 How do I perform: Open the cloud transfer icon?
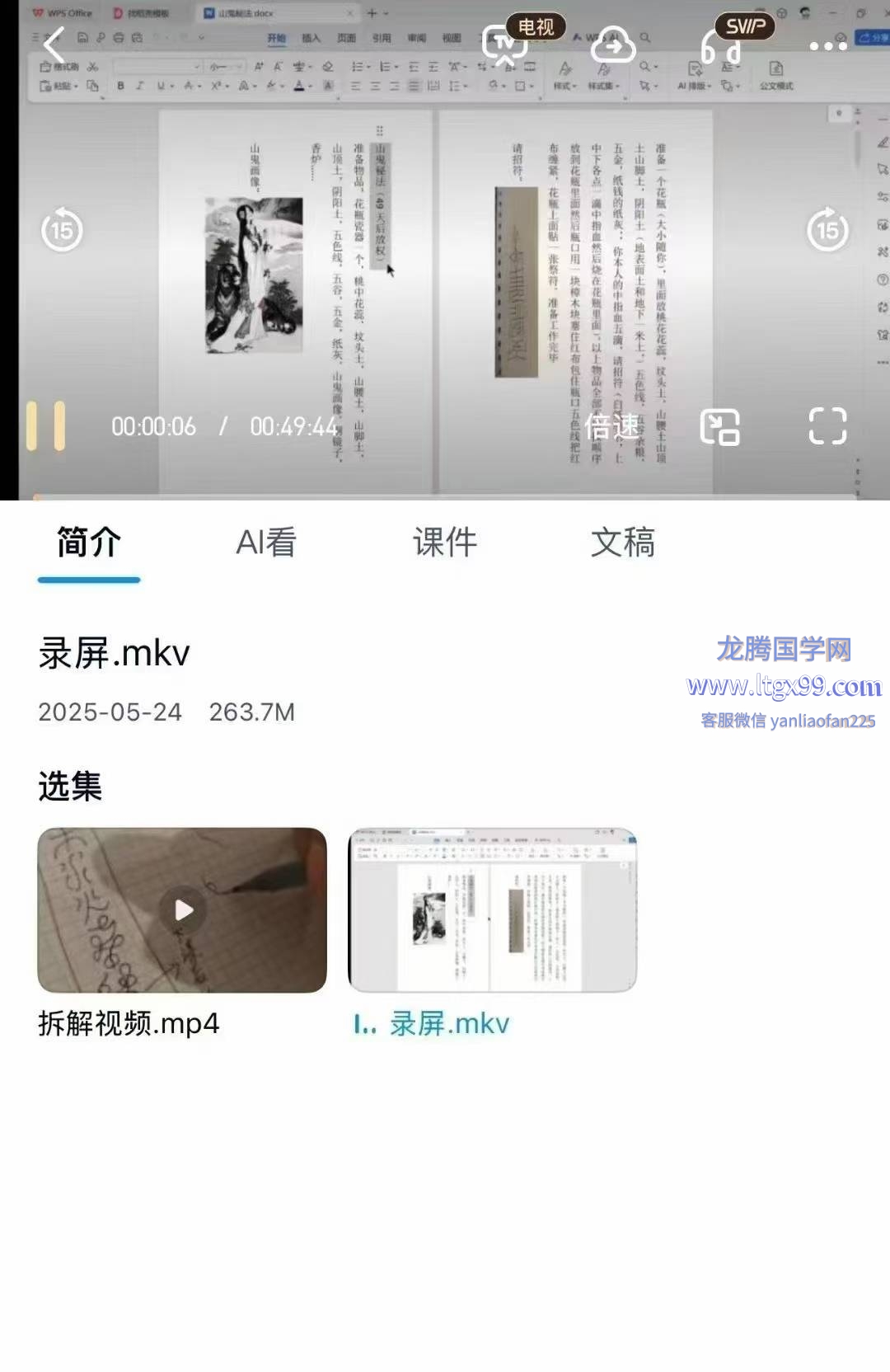[x=613, y=45]
